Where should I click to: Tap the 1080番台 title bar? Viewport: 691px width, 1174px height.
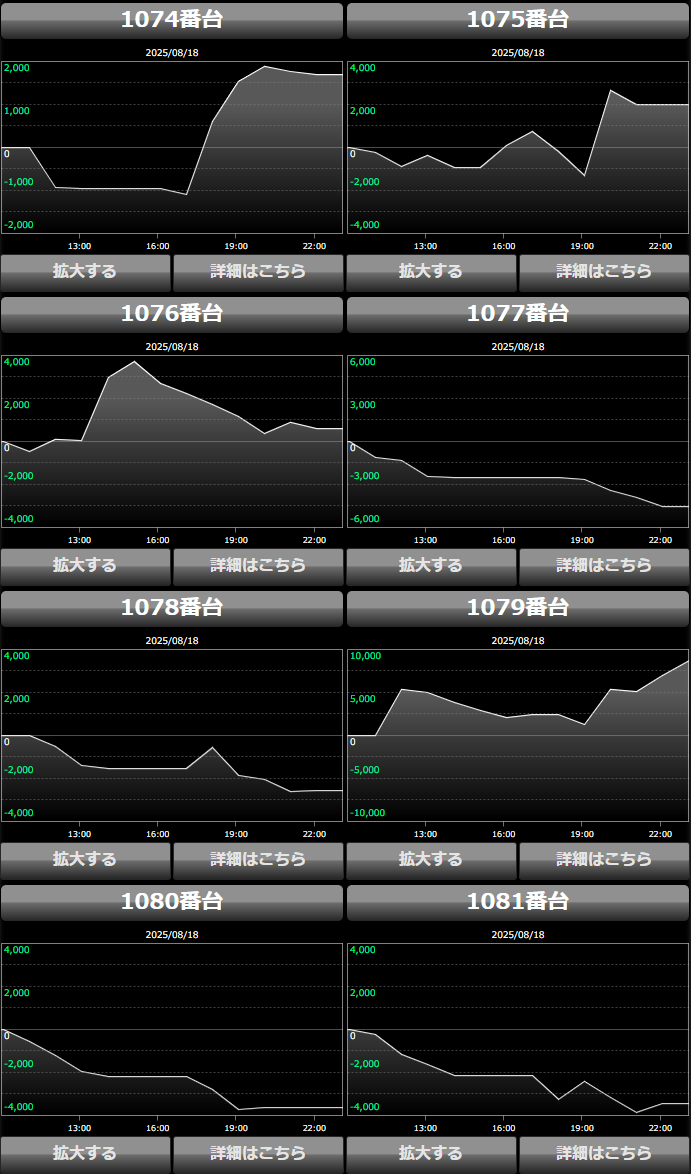point(172,902)
